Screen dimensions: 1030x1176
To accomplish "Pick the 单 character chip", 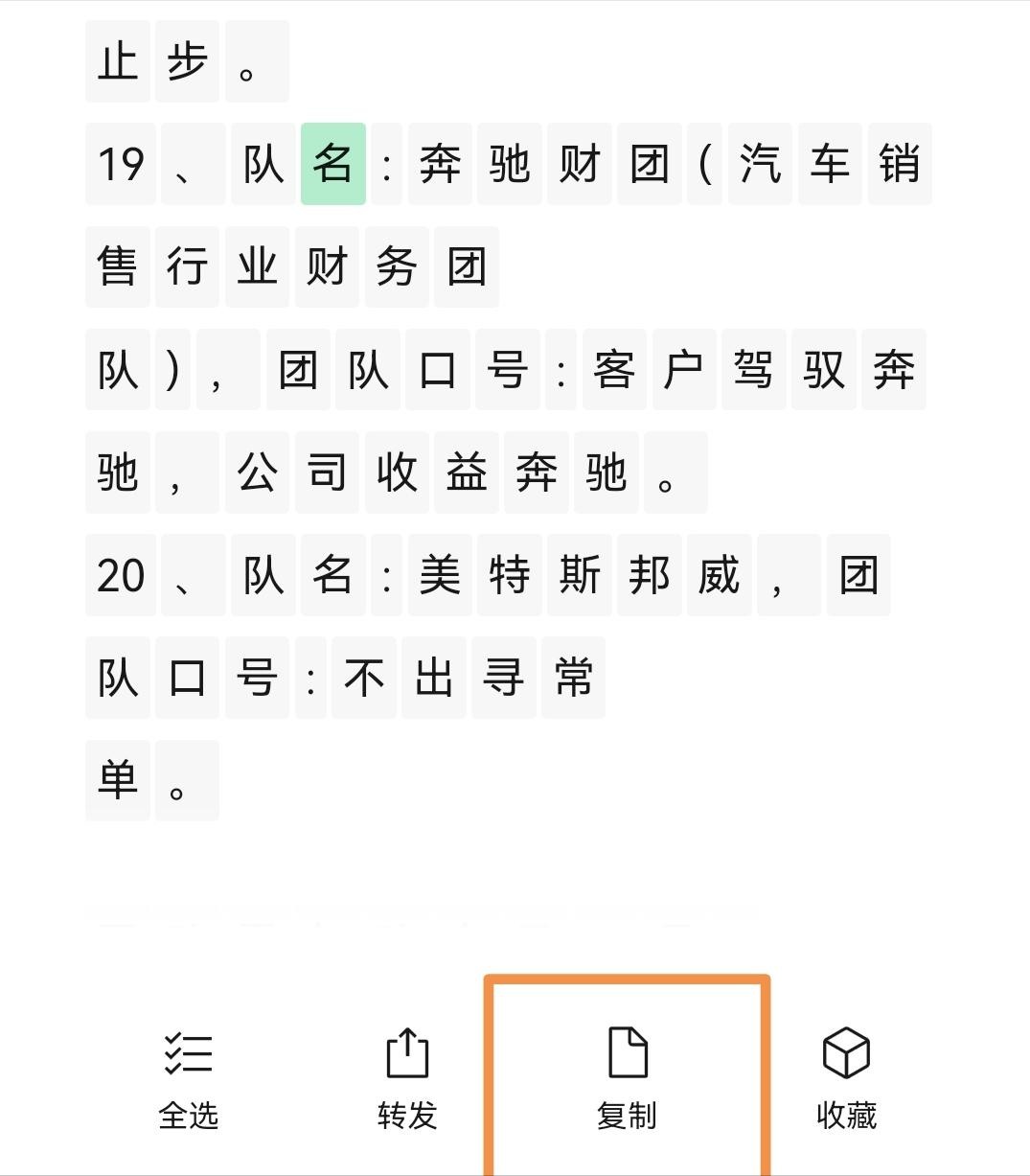I will [x=118, y=781].
